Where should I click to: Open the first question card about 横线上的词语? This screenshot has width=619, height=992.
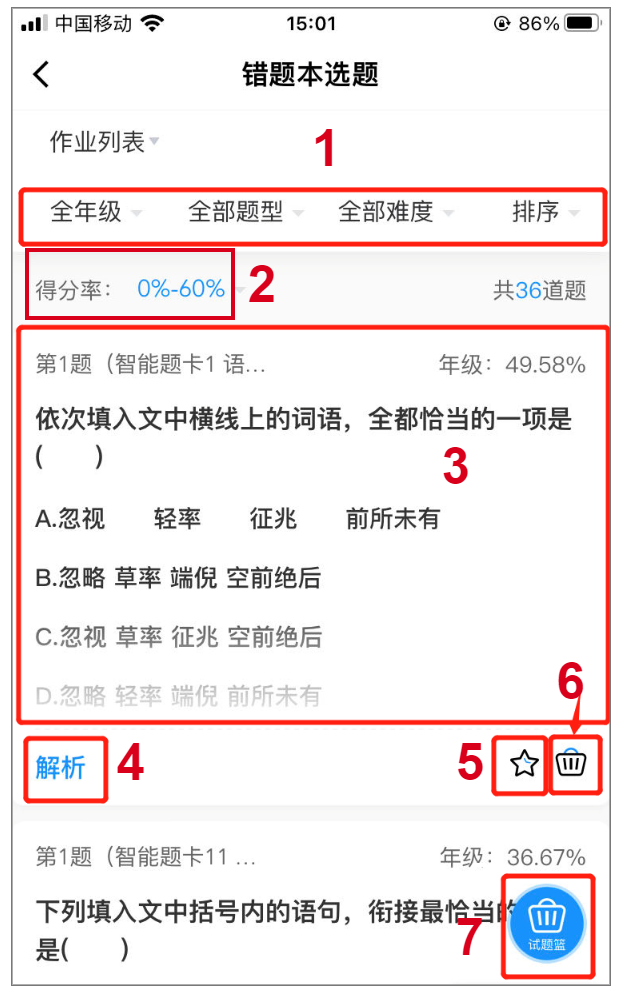(312, 524)
